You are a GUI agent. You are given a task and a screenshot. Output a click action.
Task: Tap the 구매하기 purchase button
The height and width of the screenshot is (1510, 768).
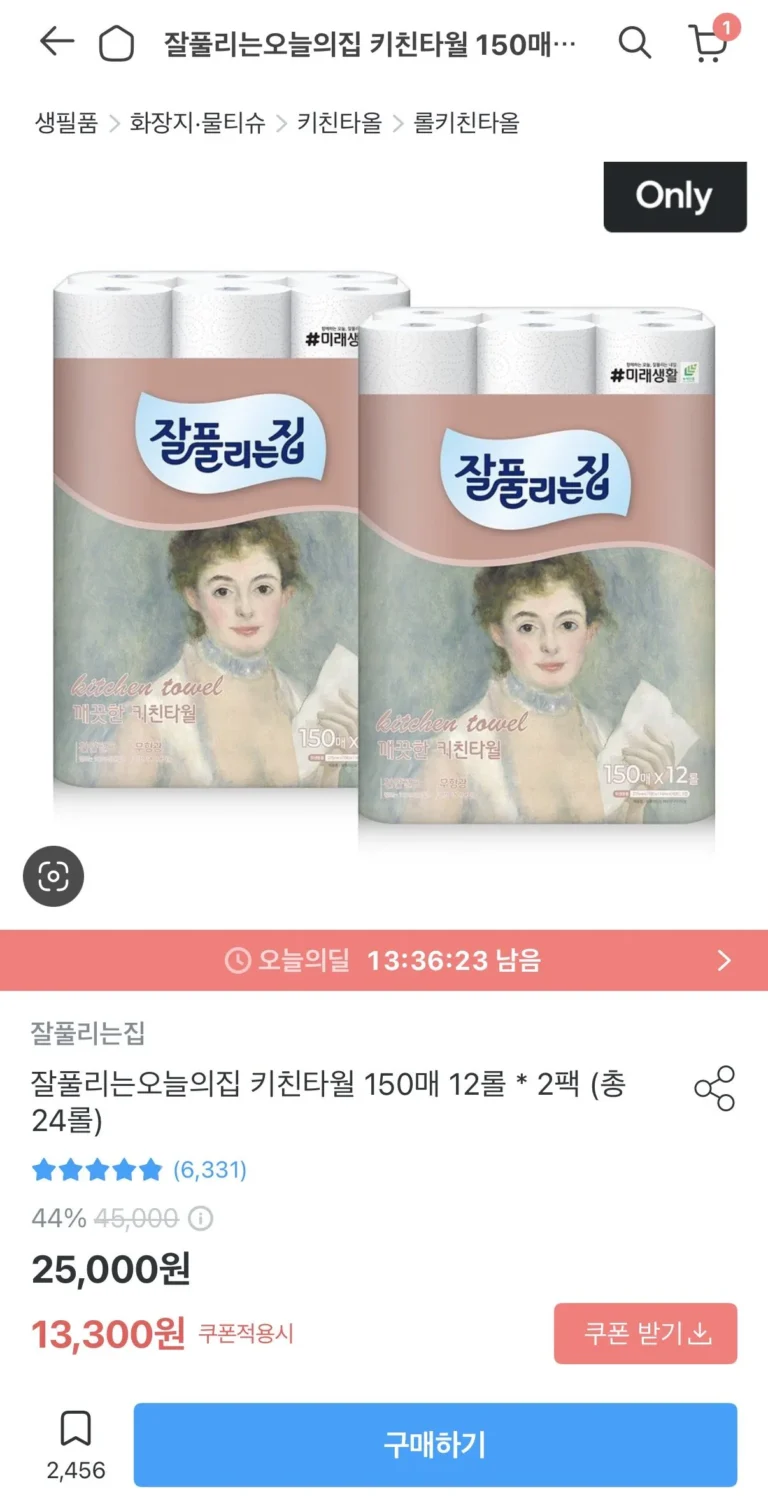tap(435, 1444)
